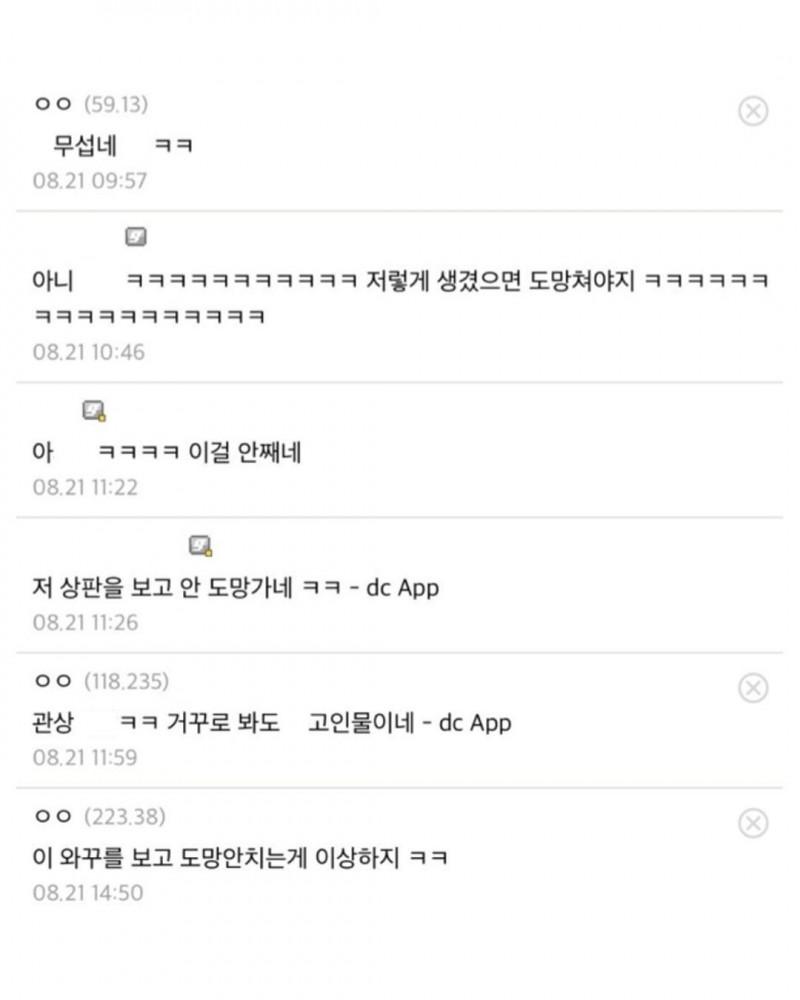Open gallog icon above the 이걸 안째네 comment
800x1000 pixels.
point(94,410)
